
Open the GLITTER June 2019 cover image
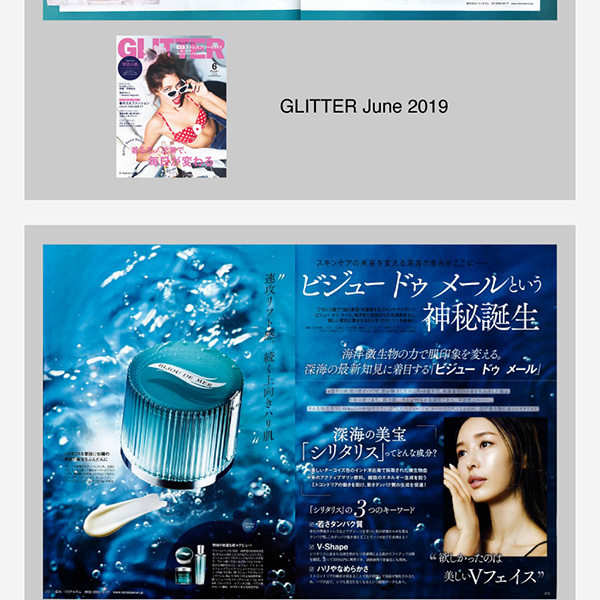click(x=170, y=106)
